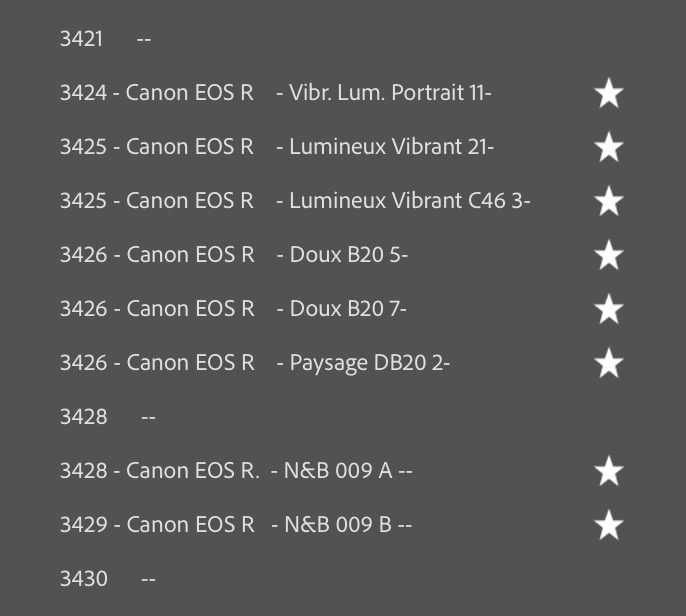Tap the star for Doux B20 7
This screenshot has width=686, height=616.
coord(608,310)
